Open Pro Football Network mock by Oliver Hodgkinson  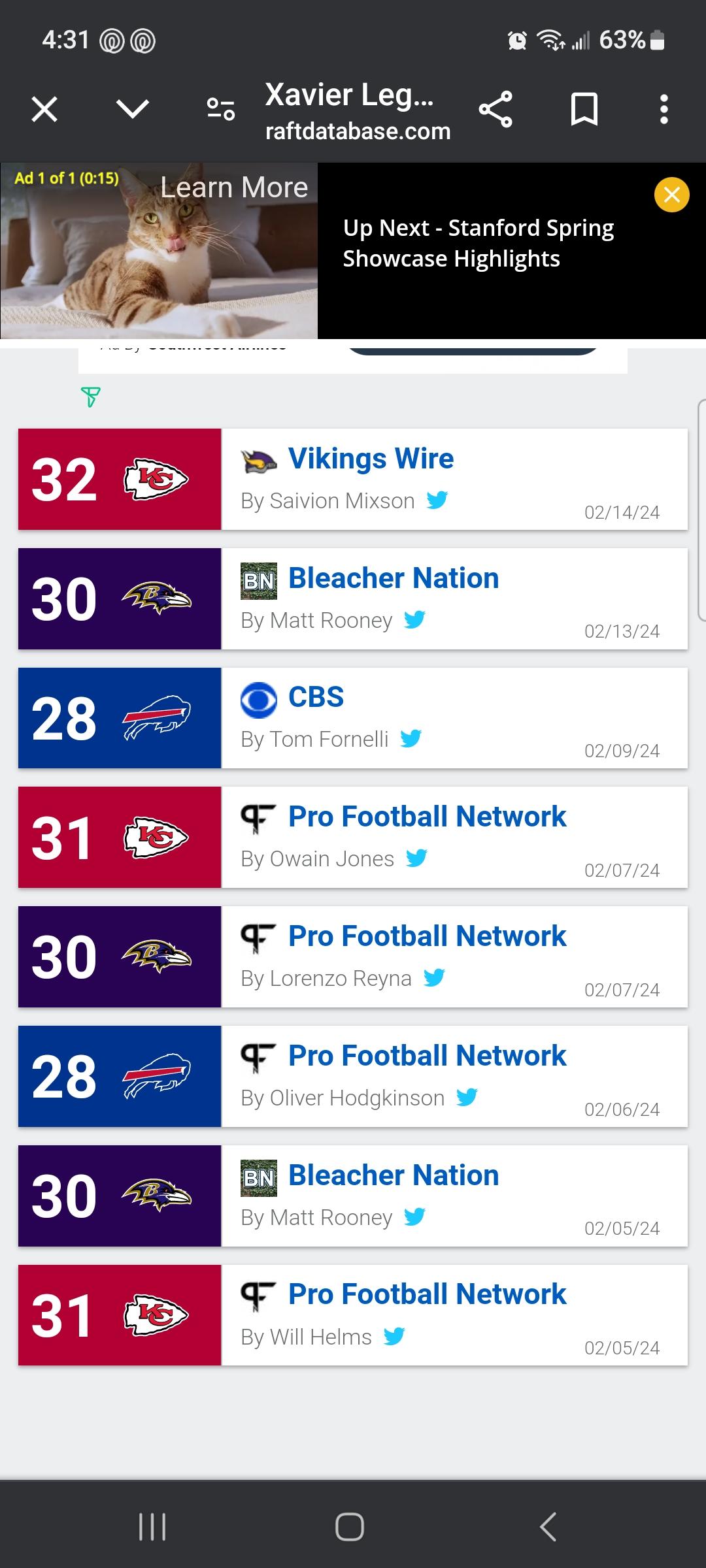[x=428, y=1056]
